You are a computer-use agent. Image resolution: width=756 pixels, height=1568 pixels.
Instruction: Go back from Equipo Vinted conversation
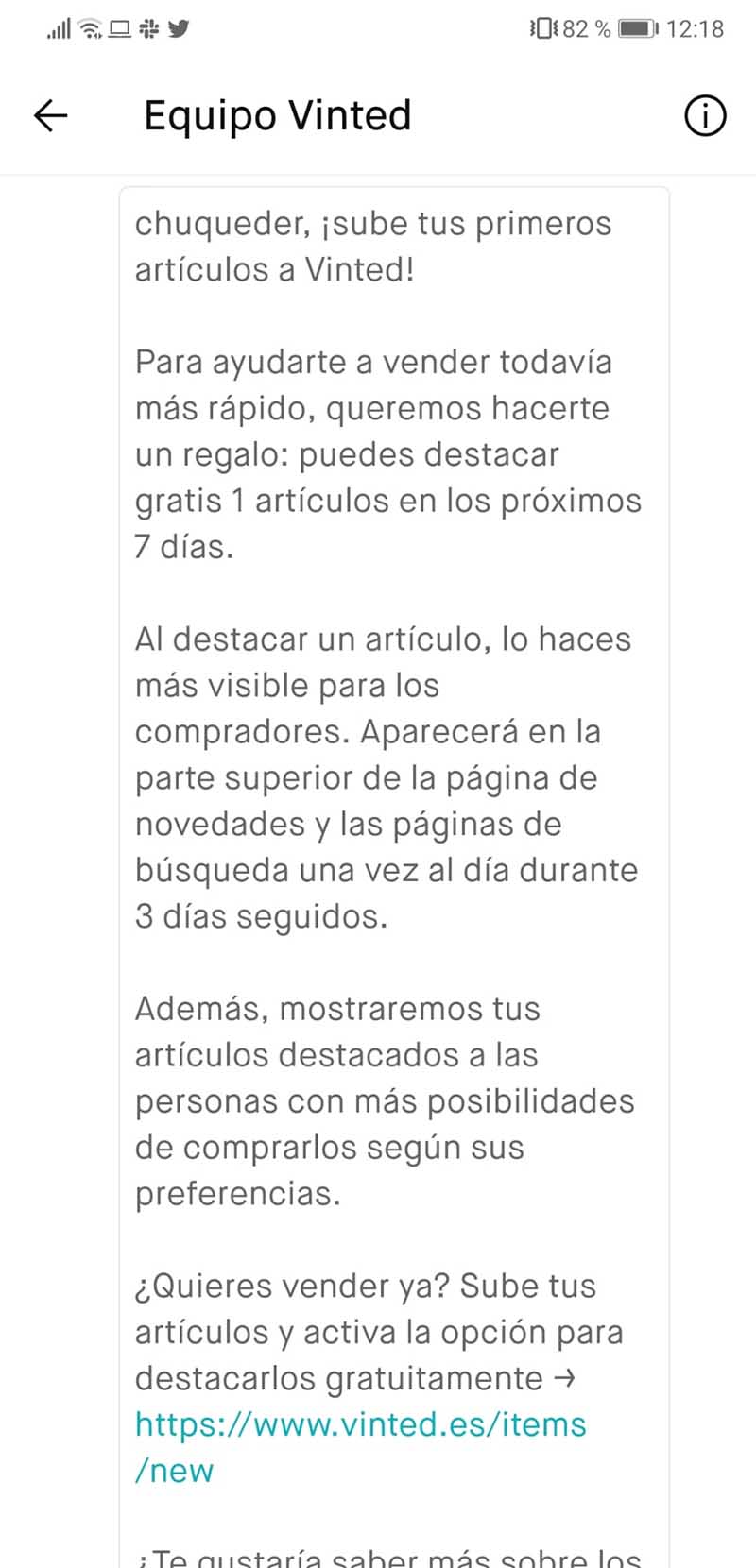tap(51, 116)
